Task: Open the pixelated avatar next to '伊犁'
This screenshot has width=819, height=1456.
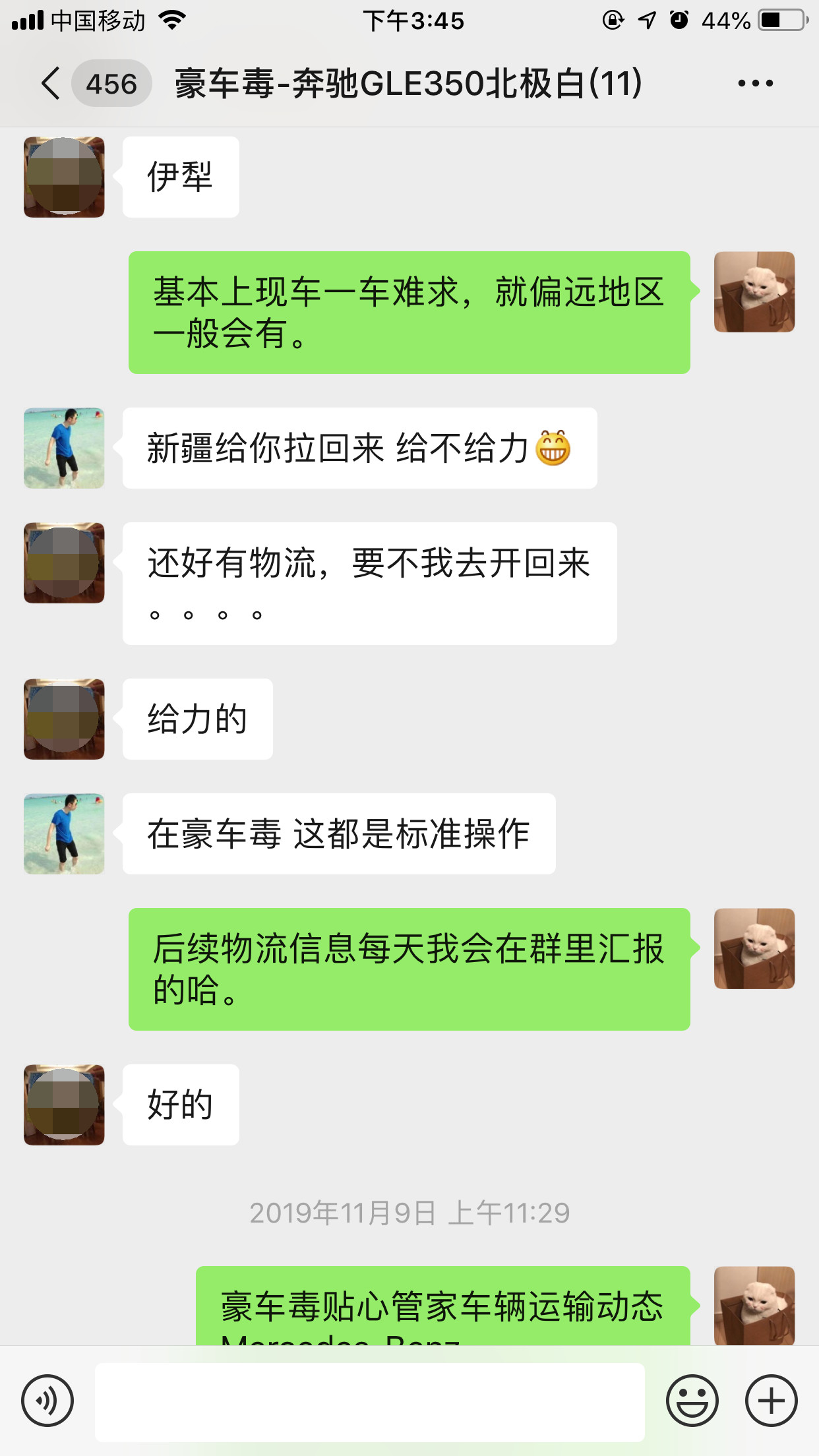Action: click(63, 177)
